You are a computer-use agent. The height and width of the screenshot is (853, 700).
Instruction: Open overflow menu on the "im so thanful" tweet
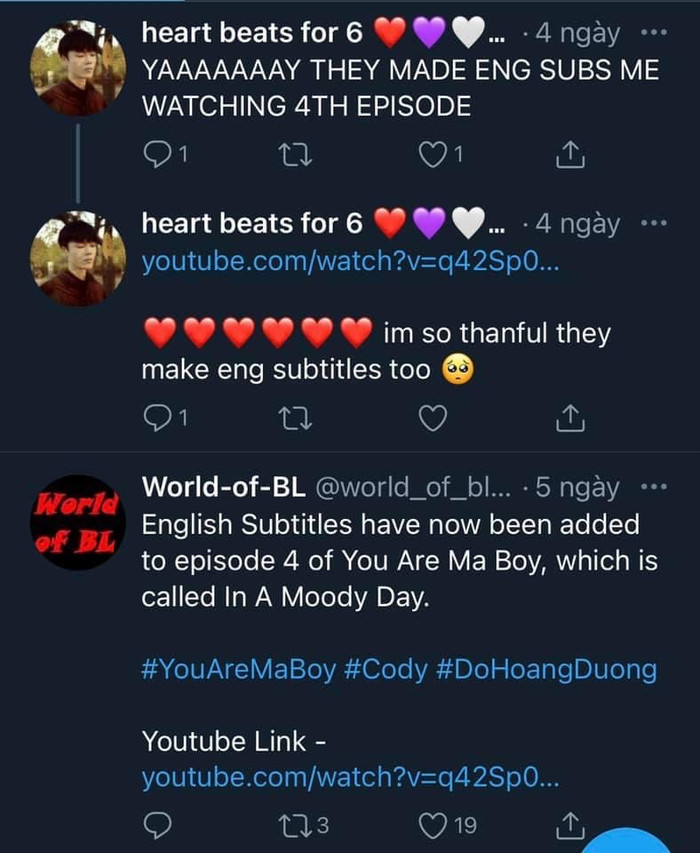pyautogui.click(x=652, y=223)
